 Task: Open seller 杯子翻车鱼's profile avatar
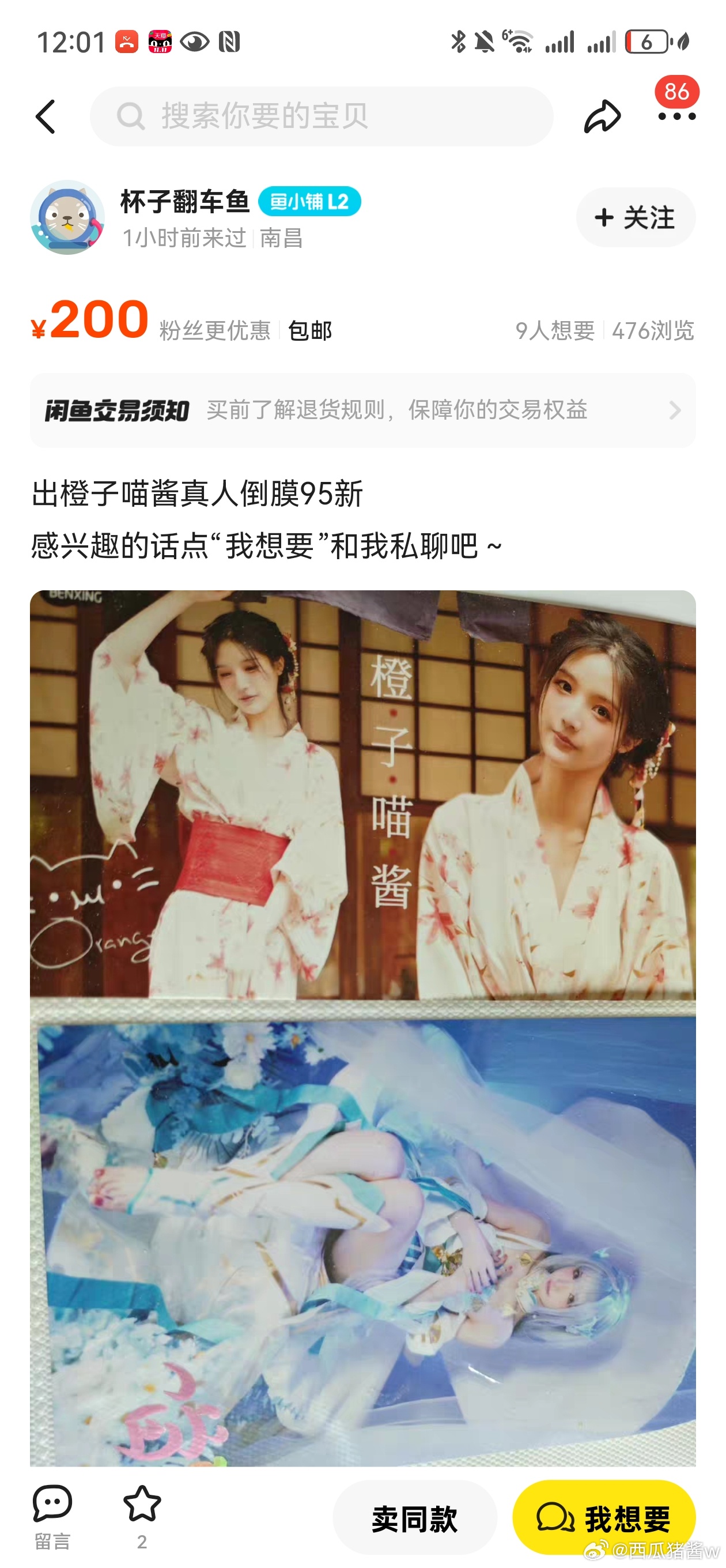[x=67, y=217]
